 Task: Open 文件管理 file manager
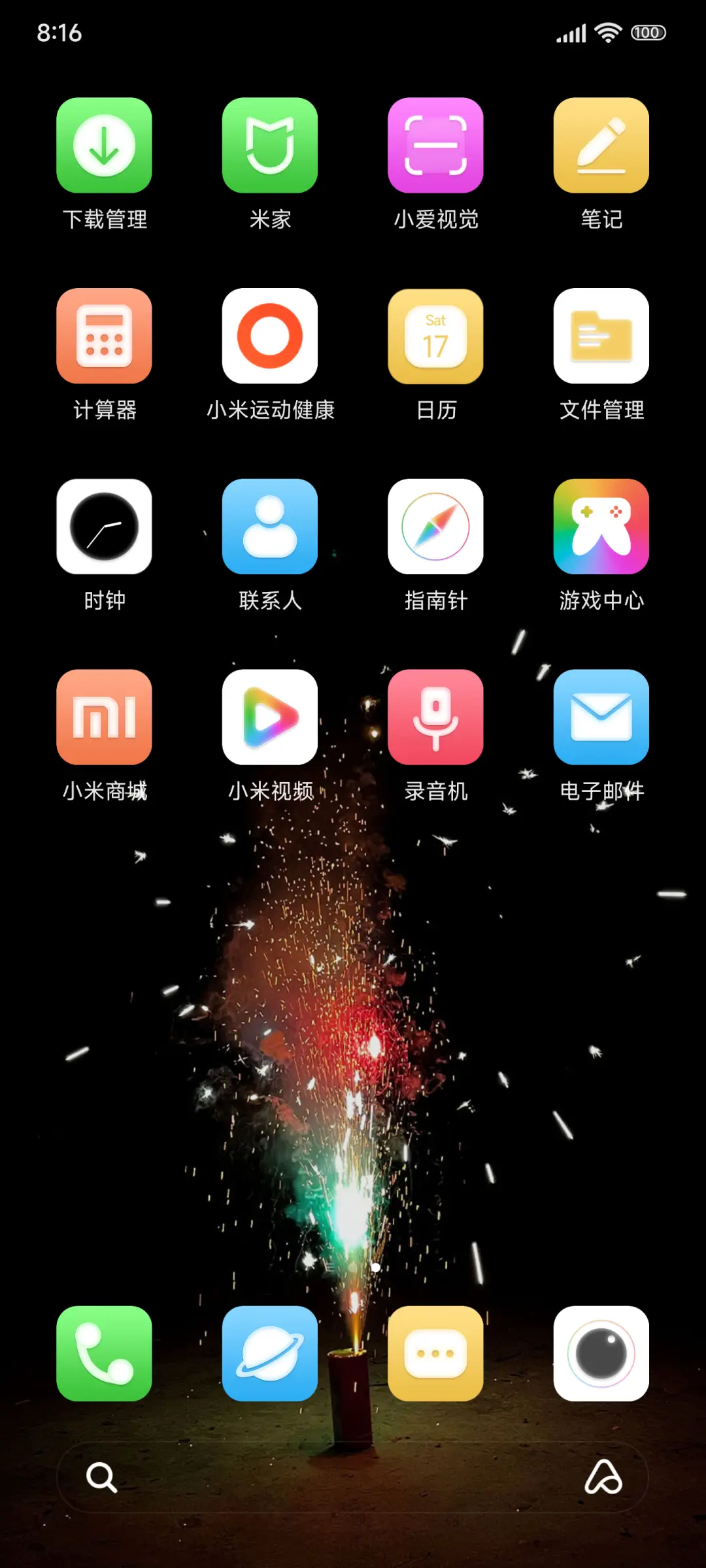[x=601, y=336]
